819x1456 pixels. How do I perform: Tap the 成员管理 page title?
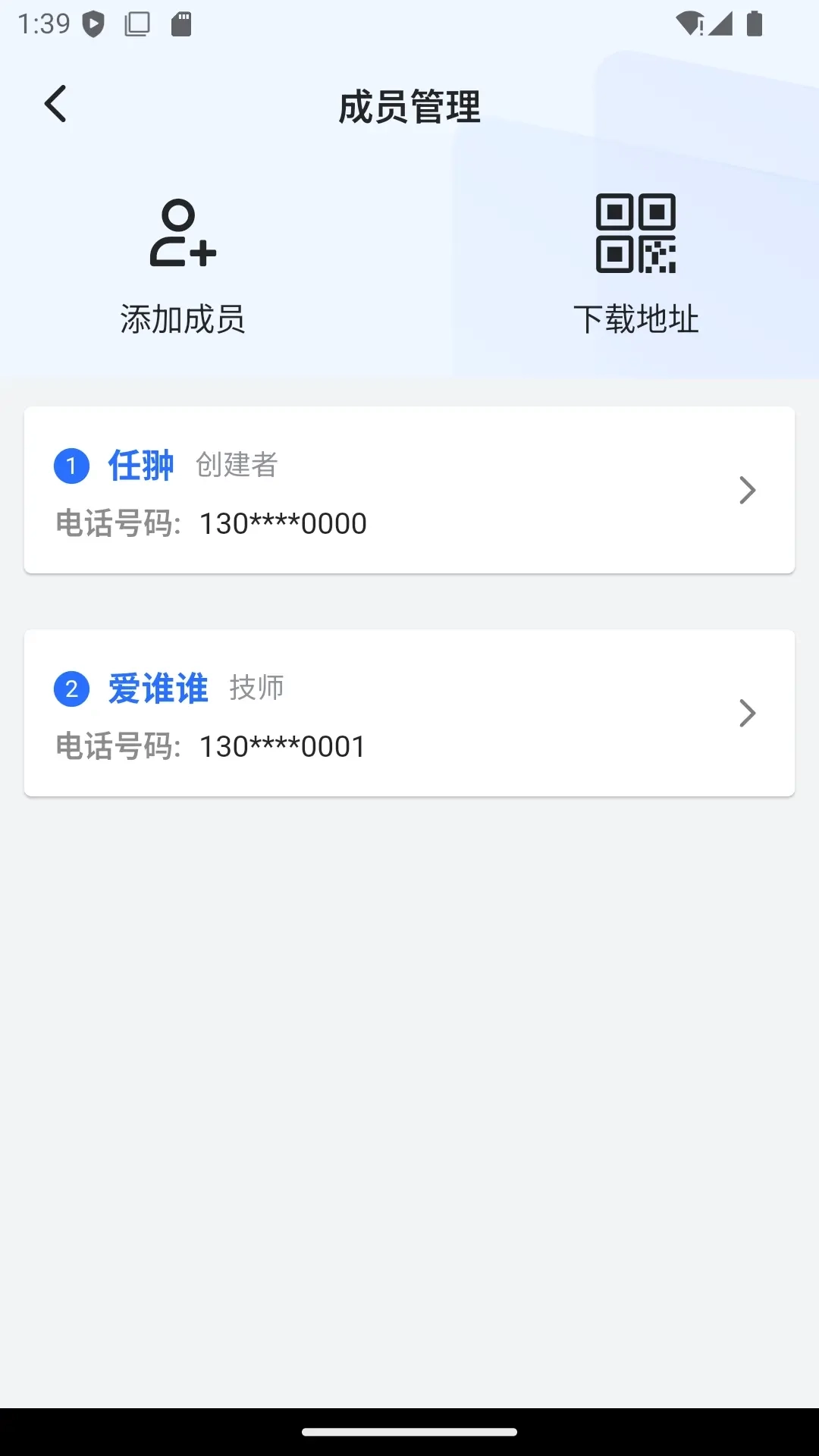point(409,107)
